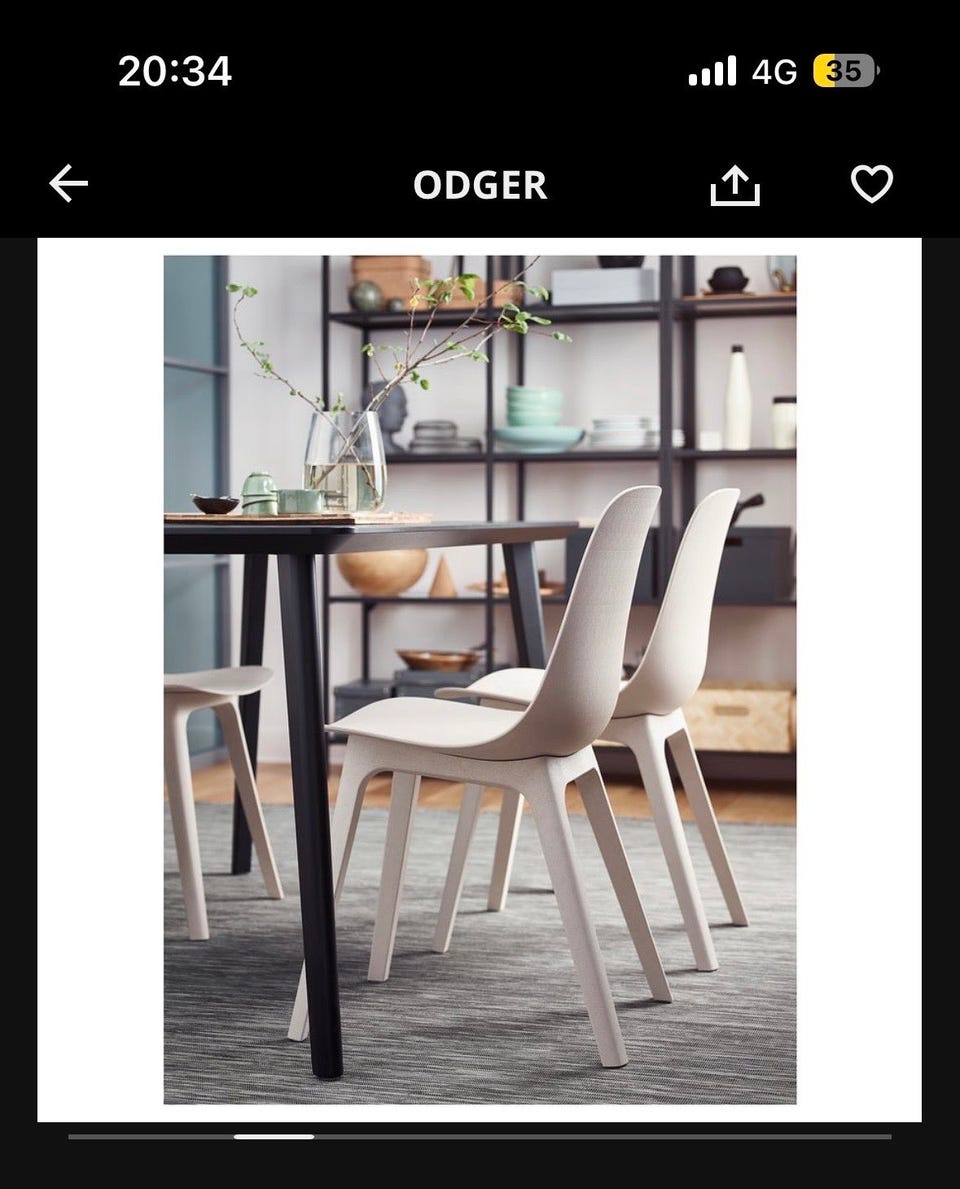Select the ODGER title text
Viewport: 960px width, 1189px height.
point(480,185)
